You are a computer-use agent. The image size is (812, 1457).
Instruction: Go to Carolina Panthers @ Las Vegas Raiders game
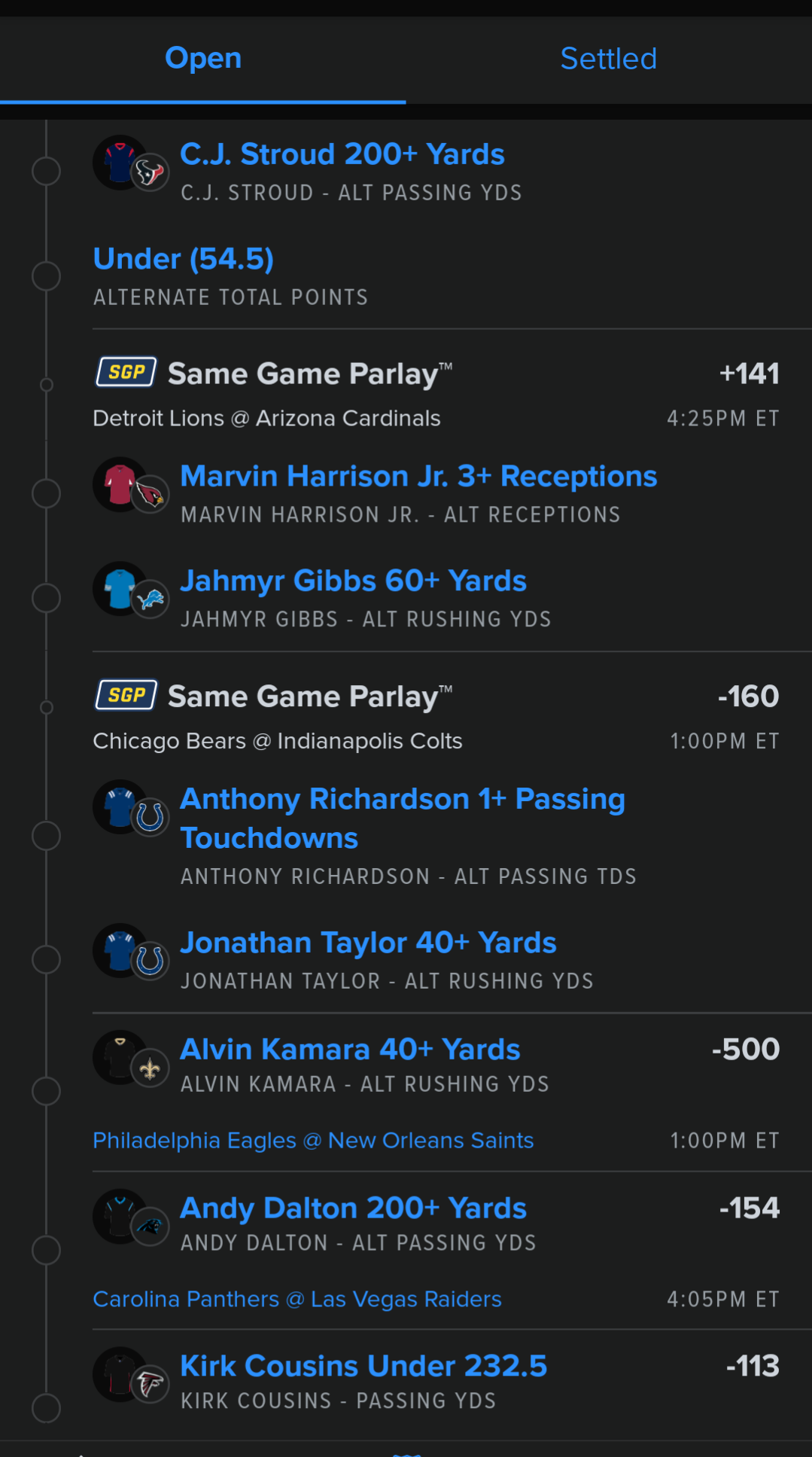297,1300
